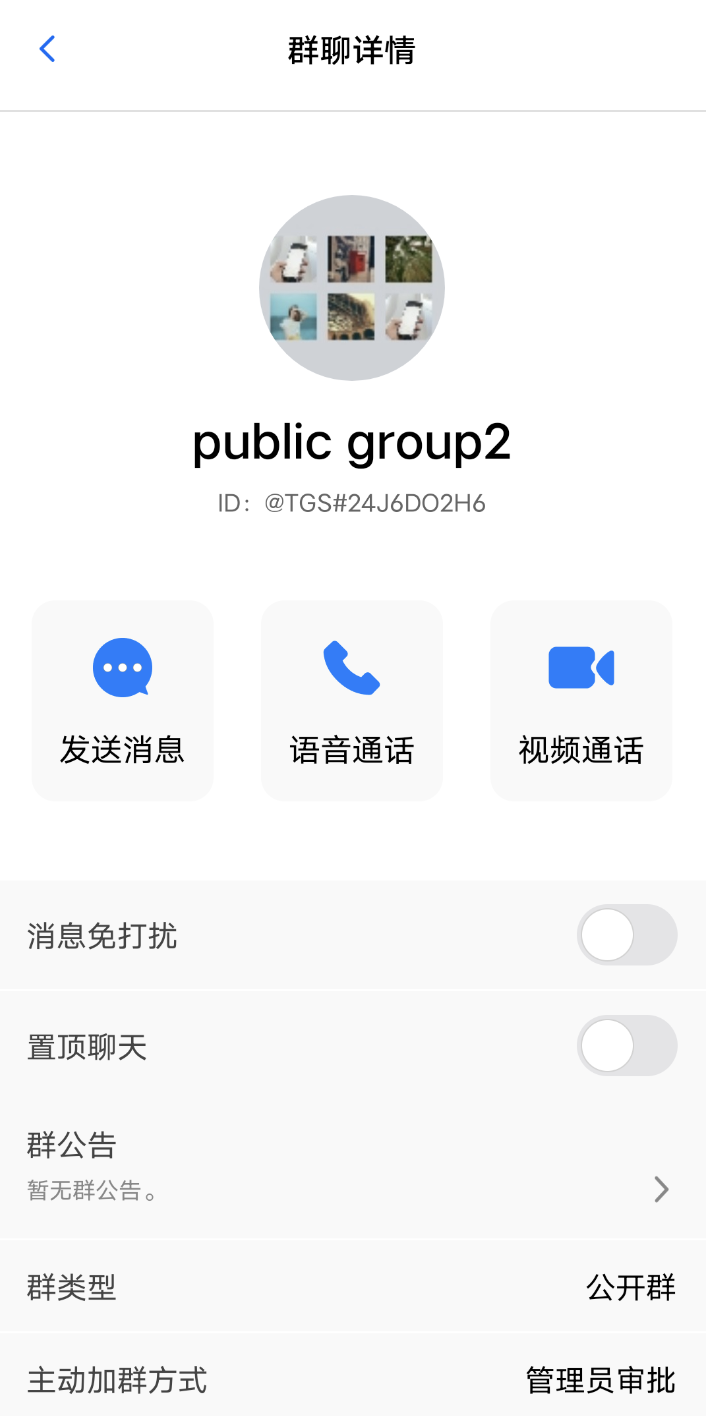Tap the 发送消息 button
The width and height of the screenshot is (706, 1416).
point(123,700)
